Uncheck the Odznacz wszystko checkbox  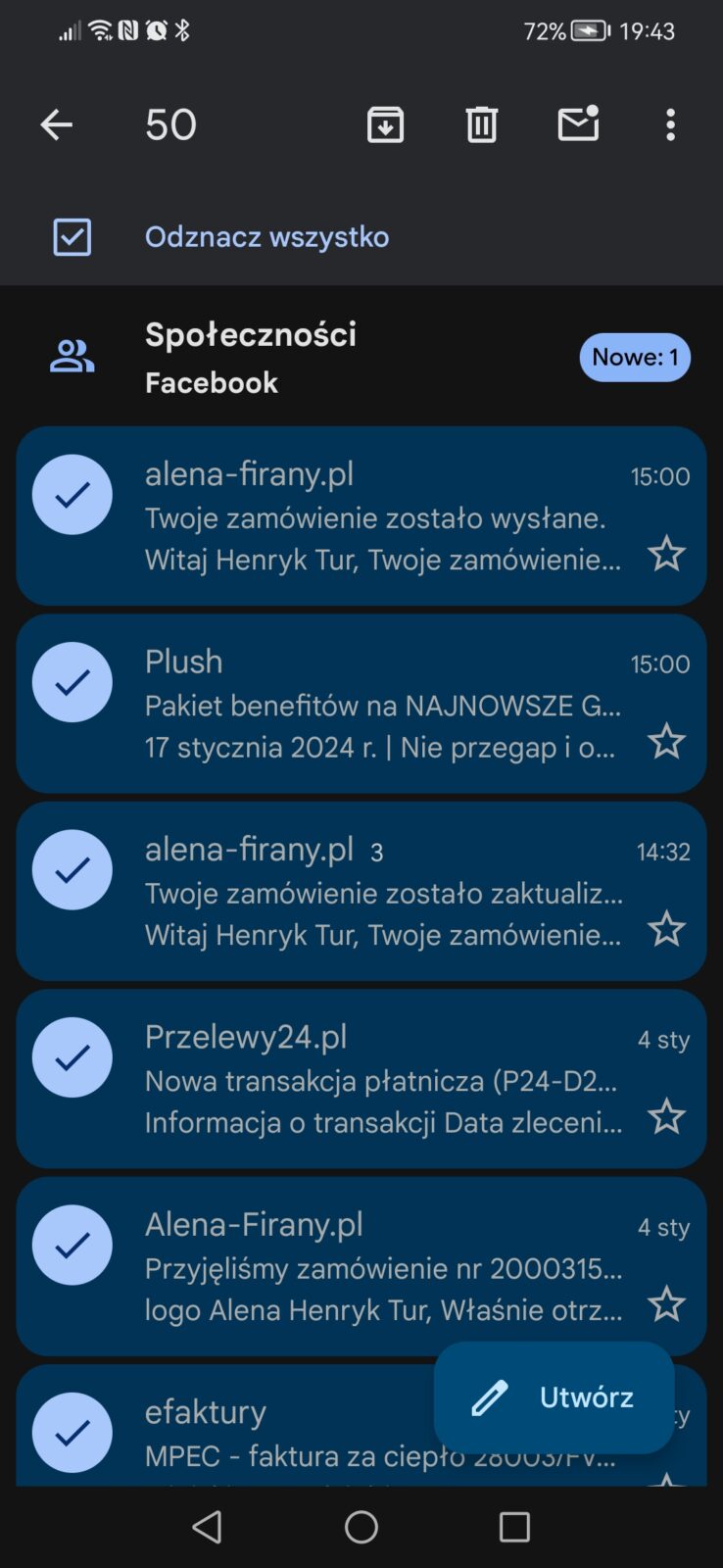click(71, 236)
